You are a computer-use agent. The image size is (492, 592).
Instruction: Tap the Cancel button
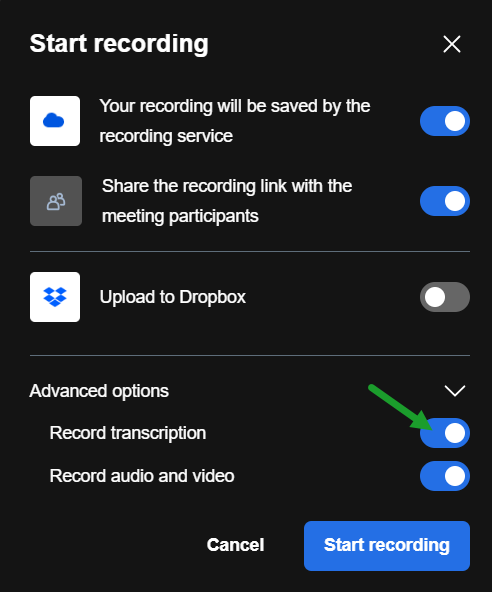[235, 545]
